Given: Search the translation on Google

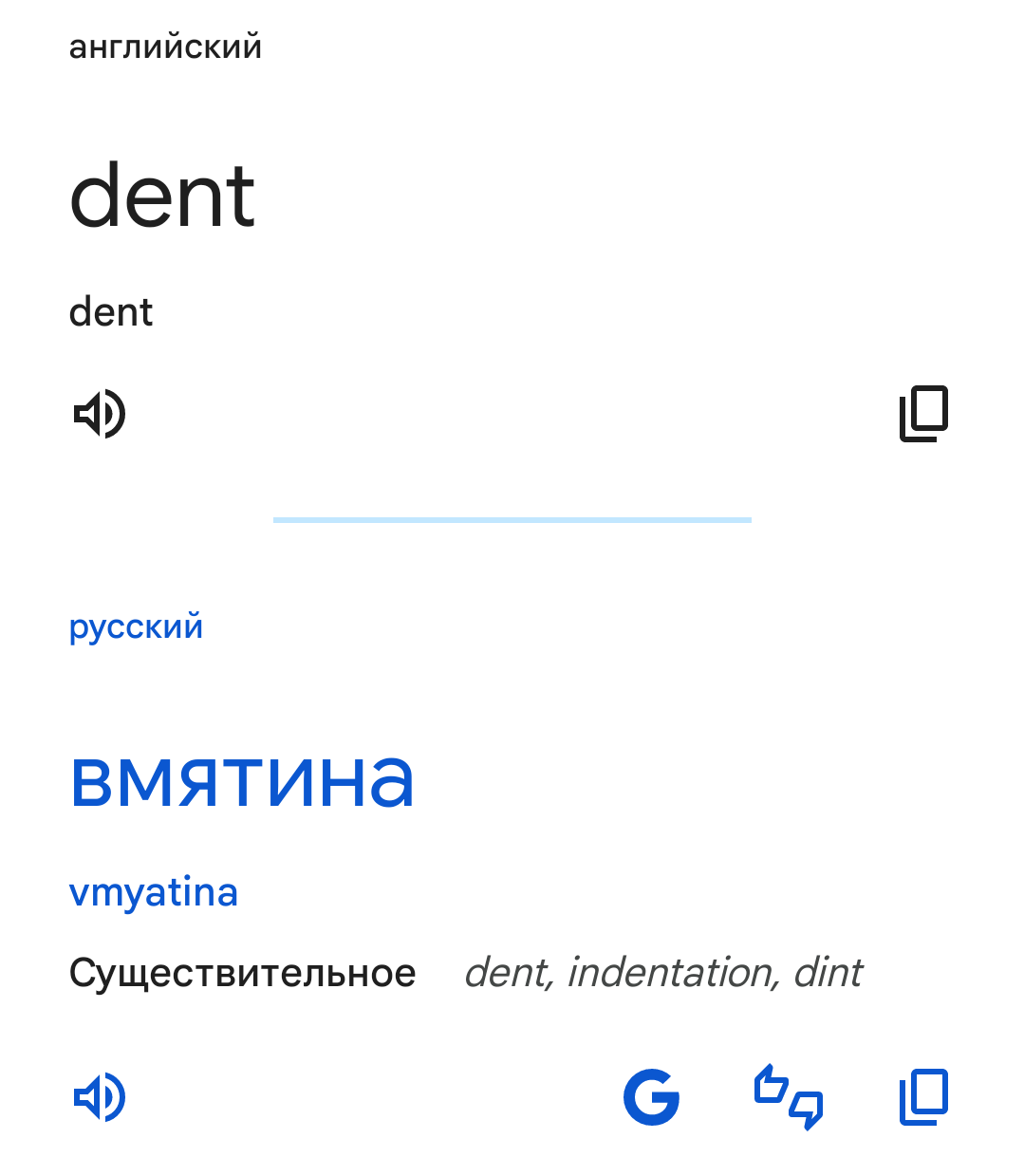Looking at the screenshot, I should pyautogui.click(x=651, y=1097).
